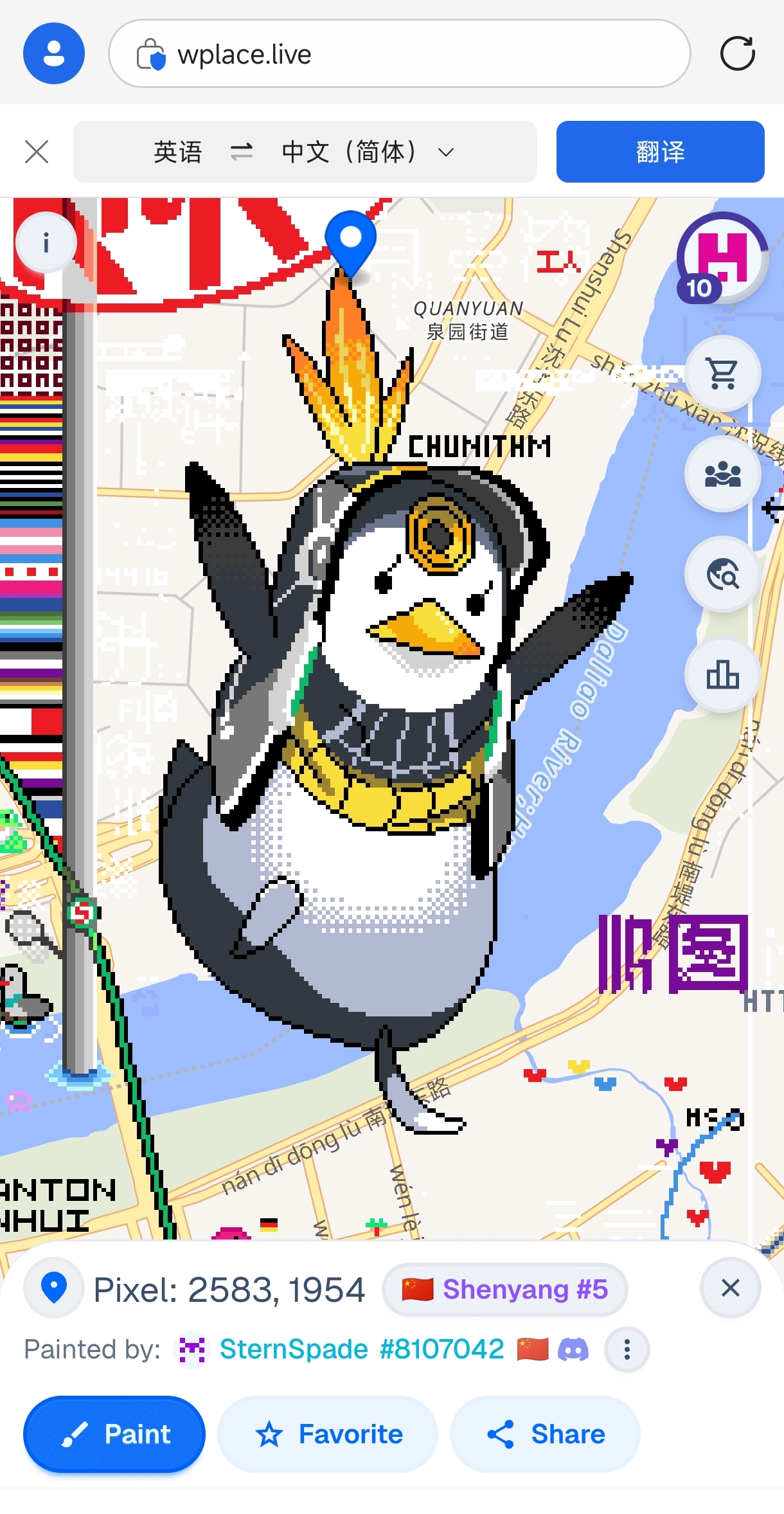Open the shopping cart store
The height and width of the screenshot is (1514, 784).
[x=722, y=373]
